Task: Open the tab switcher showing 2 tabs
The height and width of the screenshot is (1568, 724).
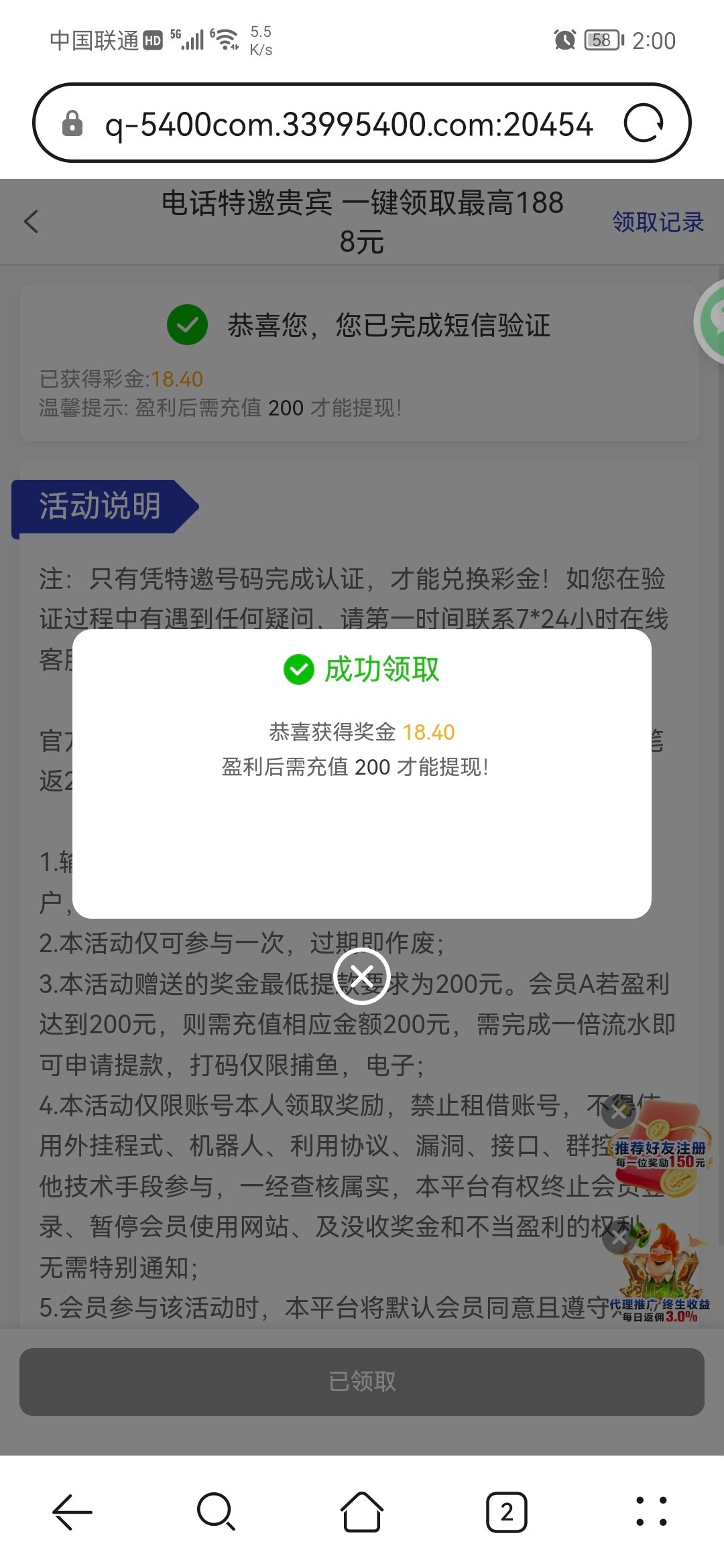Action: pos(507,1512)
